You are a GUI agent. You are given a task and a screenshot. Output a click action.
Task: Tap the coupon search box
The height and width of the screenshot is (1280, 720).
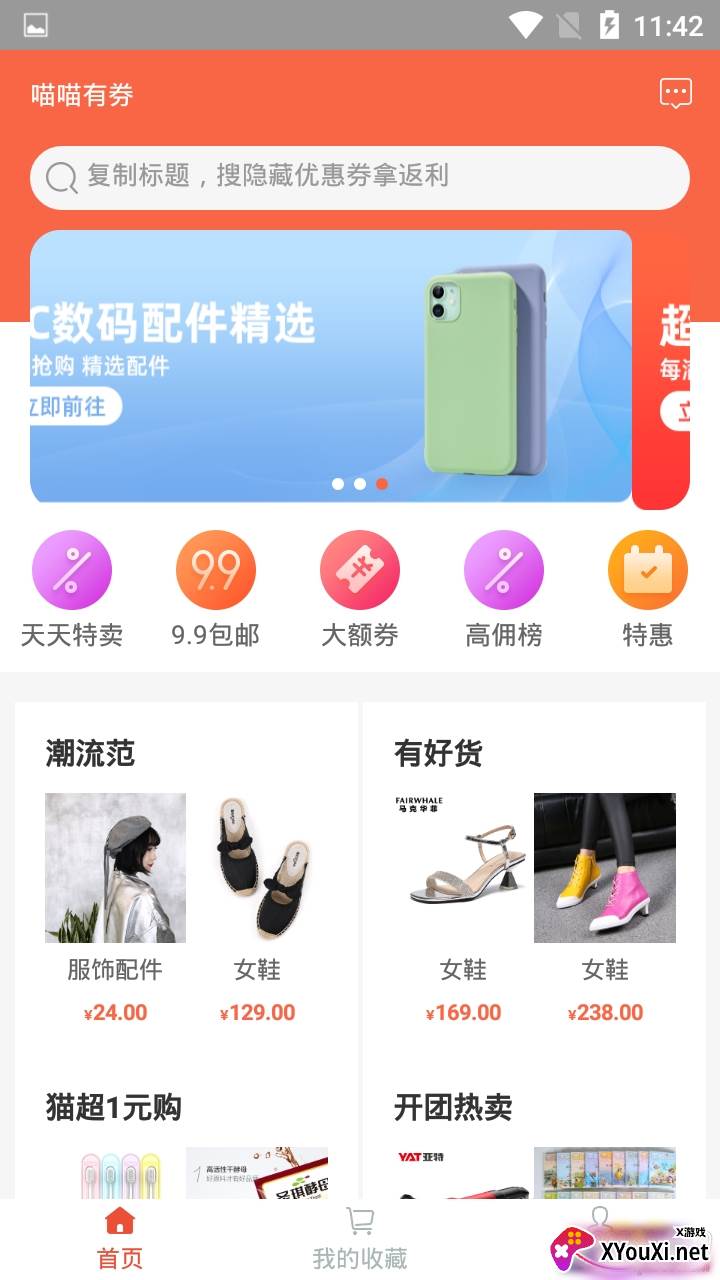pos(360,177)
